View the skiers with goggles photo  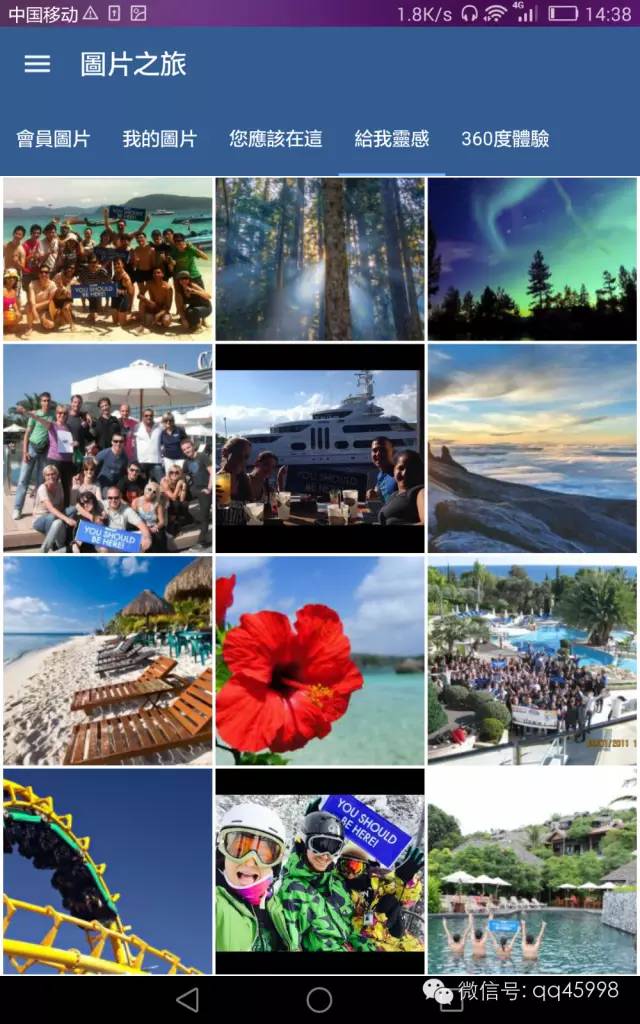(320, 871)
